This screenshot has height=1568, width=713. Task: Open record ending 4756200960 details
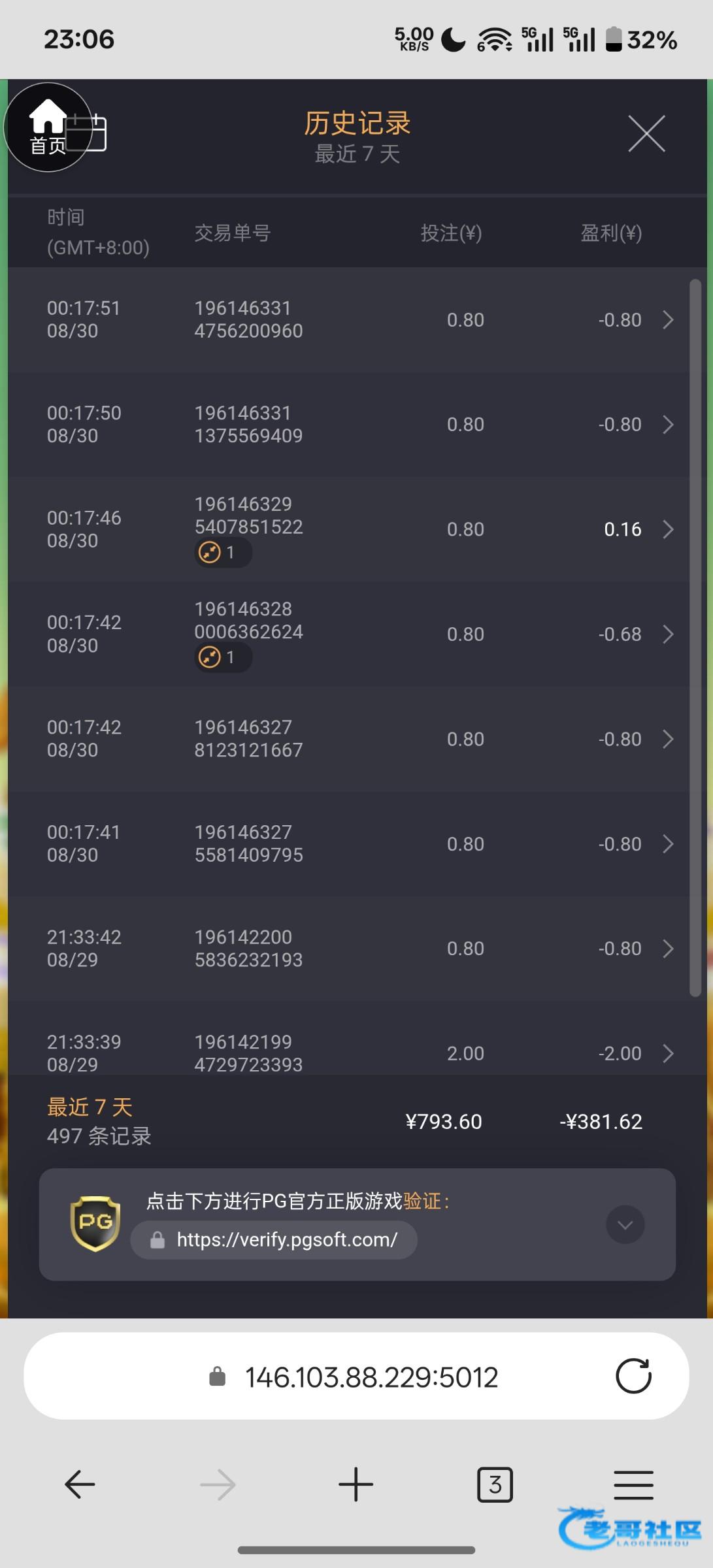coord(667,320)
